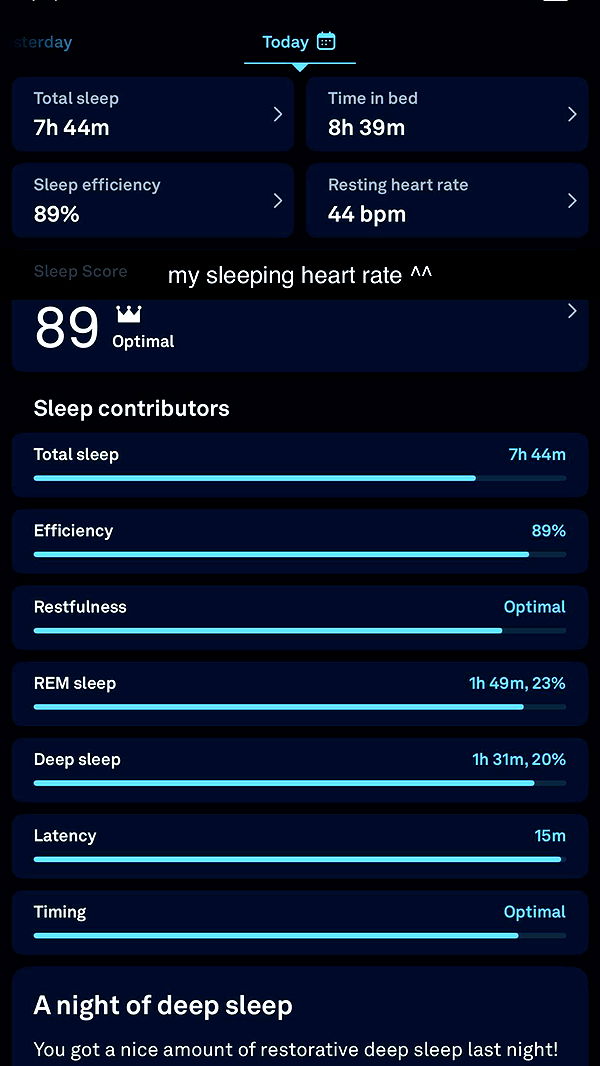
Task: Open the Restfulness contributor row
Action: pyautogui.click(x=300, y=617)
